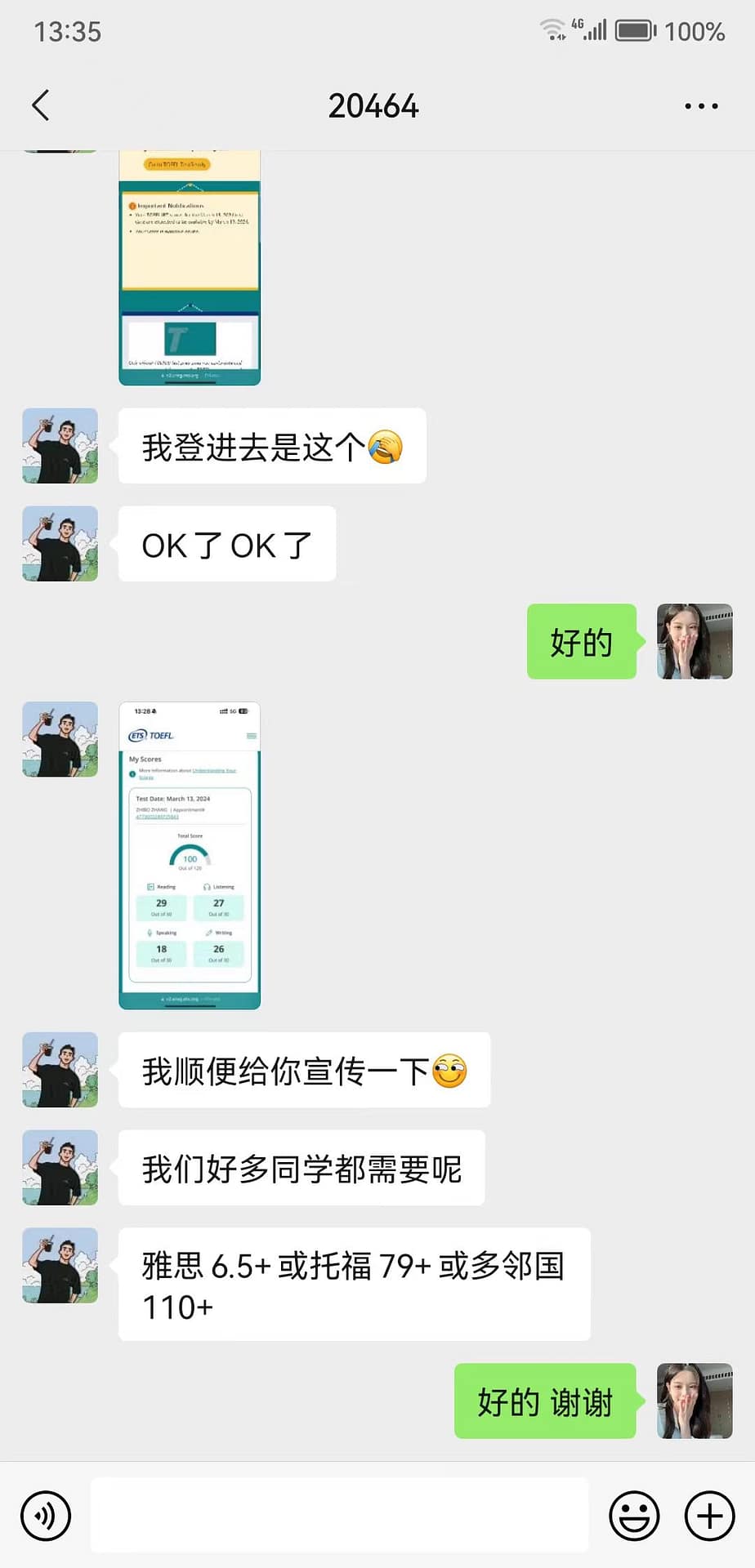Open the plus attachments menu
This screenshot has width=755, height=1568.
pos(709,1516)
